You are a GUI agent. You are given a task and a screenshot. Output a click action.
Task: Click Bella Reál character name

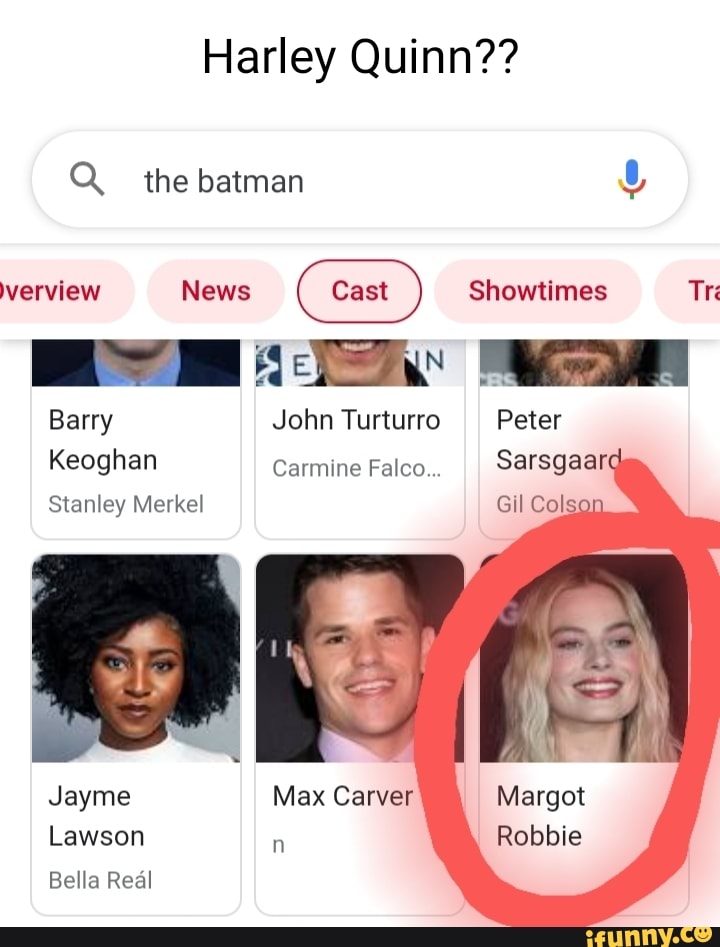pos(100,880)
